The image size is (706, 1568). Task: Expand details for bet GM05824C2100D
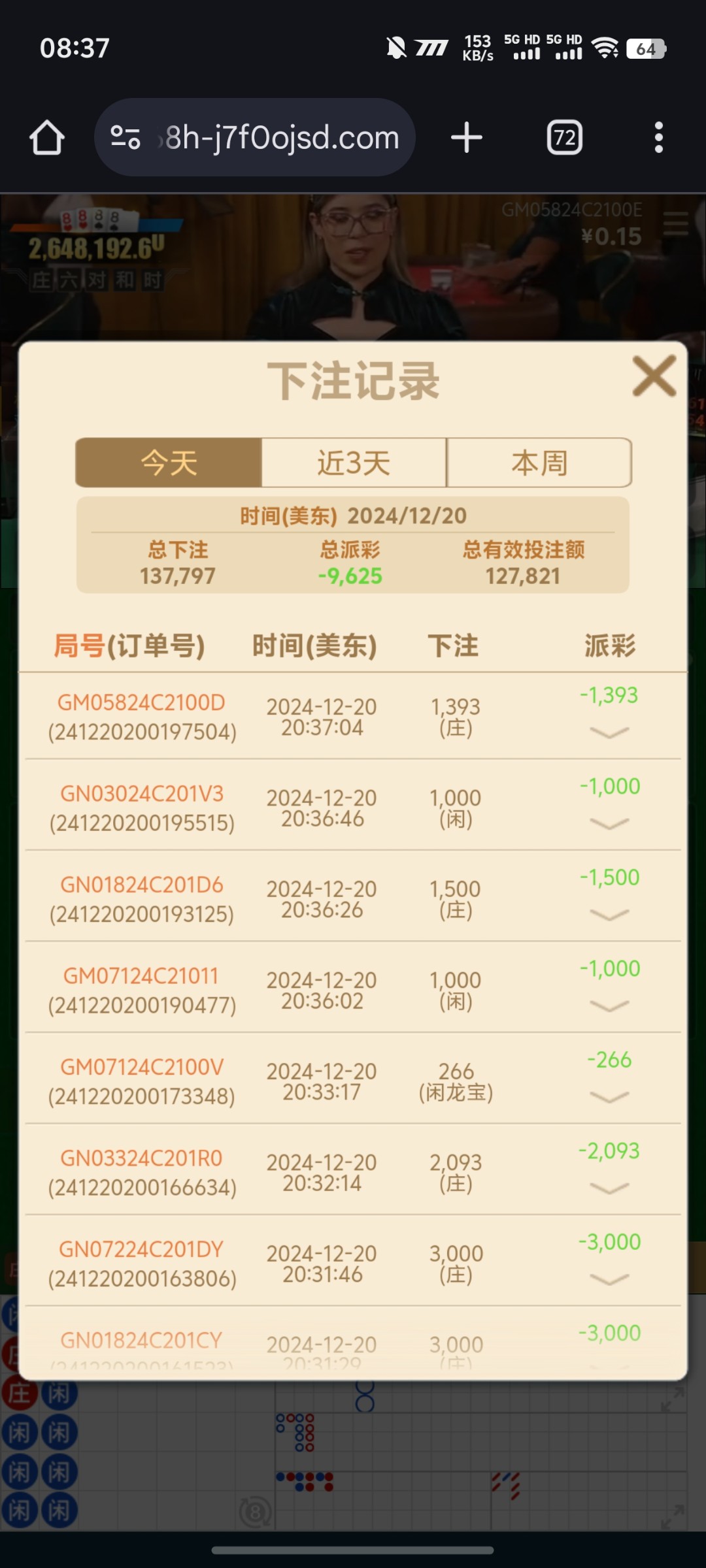609,732
